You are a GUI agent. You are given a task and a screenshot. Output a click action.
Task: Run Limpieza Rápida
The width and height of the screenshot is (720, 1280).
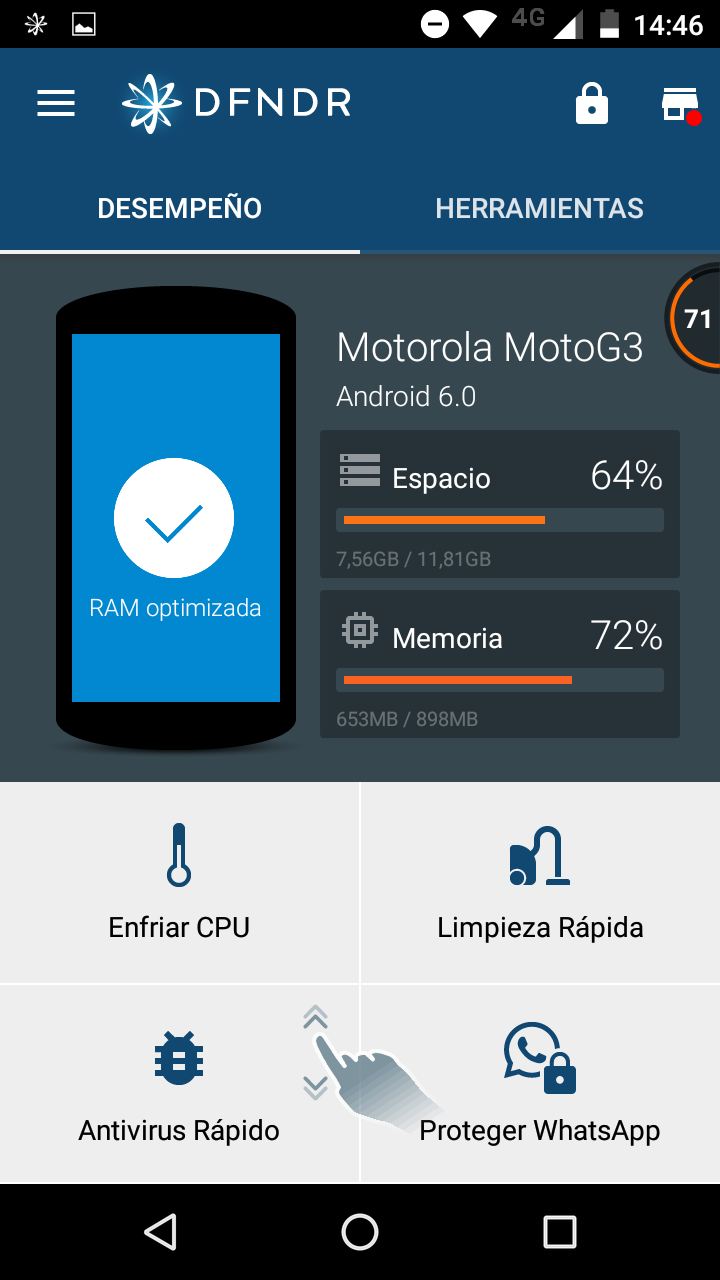pyautogui.click(x=539, y=883)
